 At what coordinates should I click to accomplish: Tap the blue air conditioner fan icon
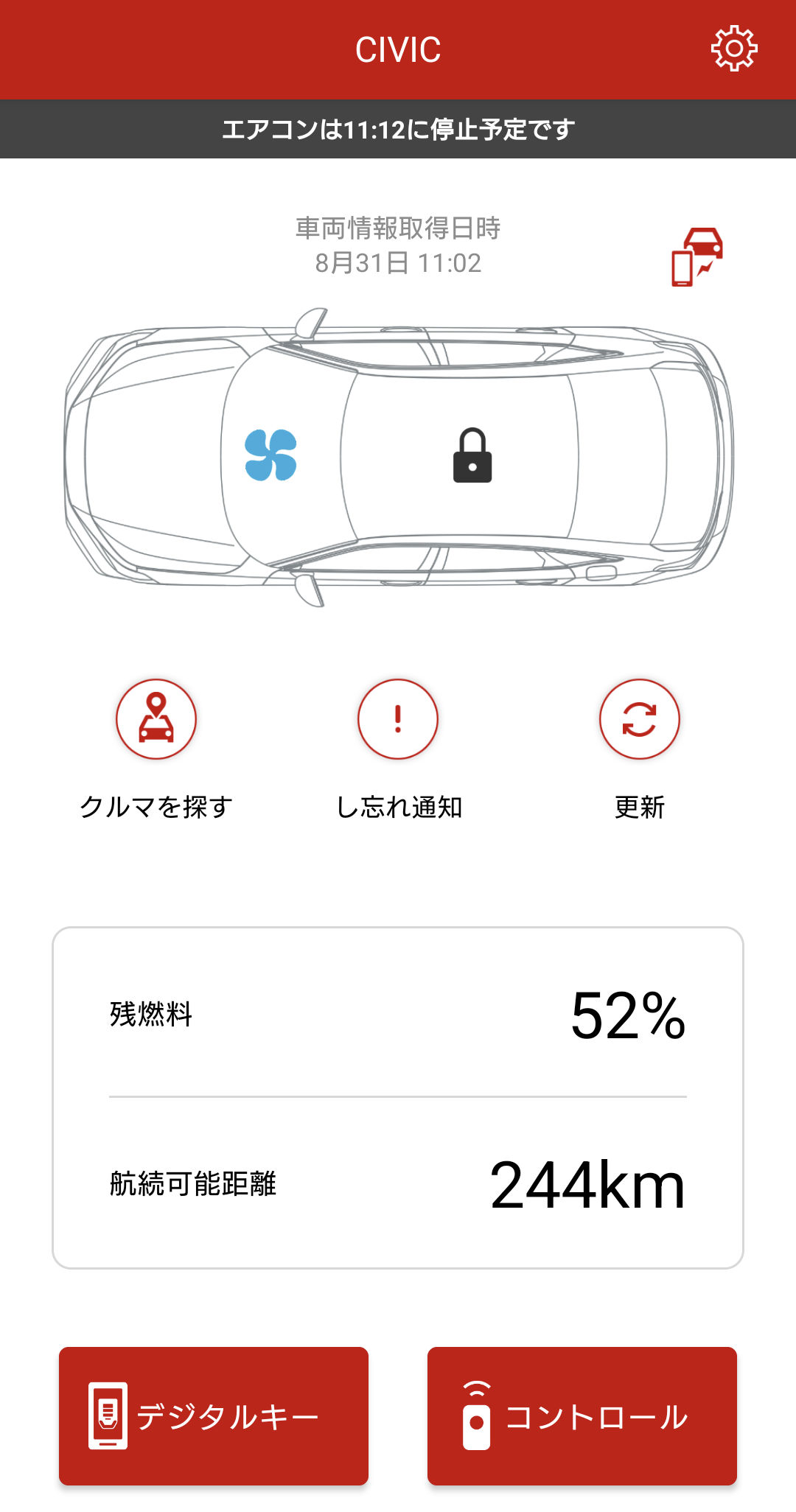tap(270, 455)
